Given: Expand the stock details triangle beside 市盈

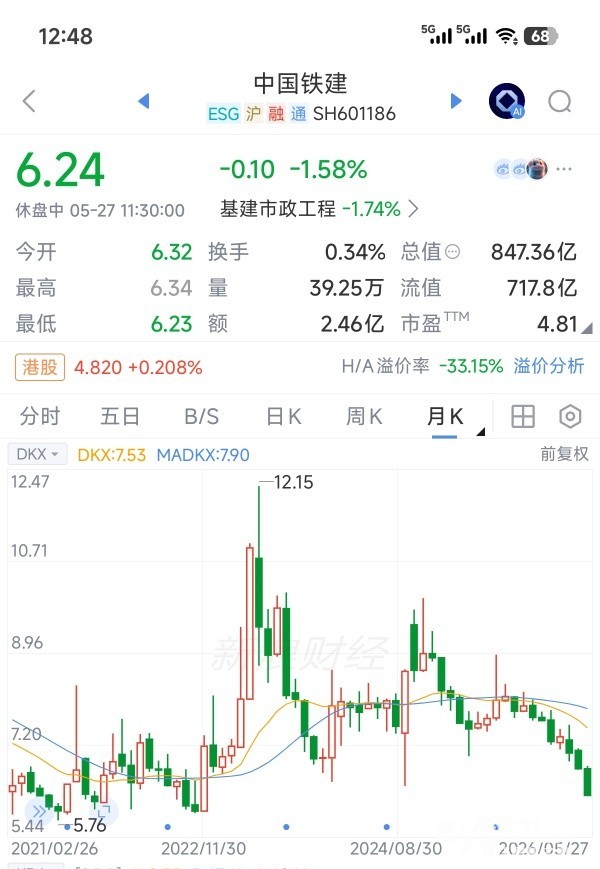Looking at the screenshot, I should pos(587,328).
